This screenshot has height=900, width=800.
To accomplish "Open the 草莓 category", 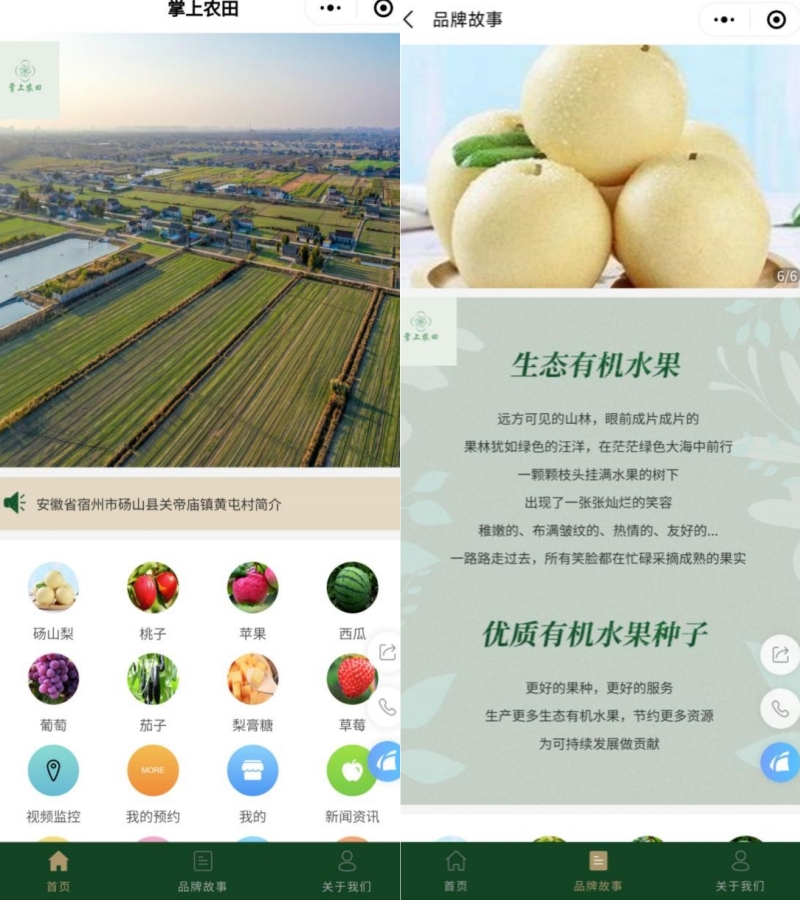I will pyautogui.click(x=350, y=679).
